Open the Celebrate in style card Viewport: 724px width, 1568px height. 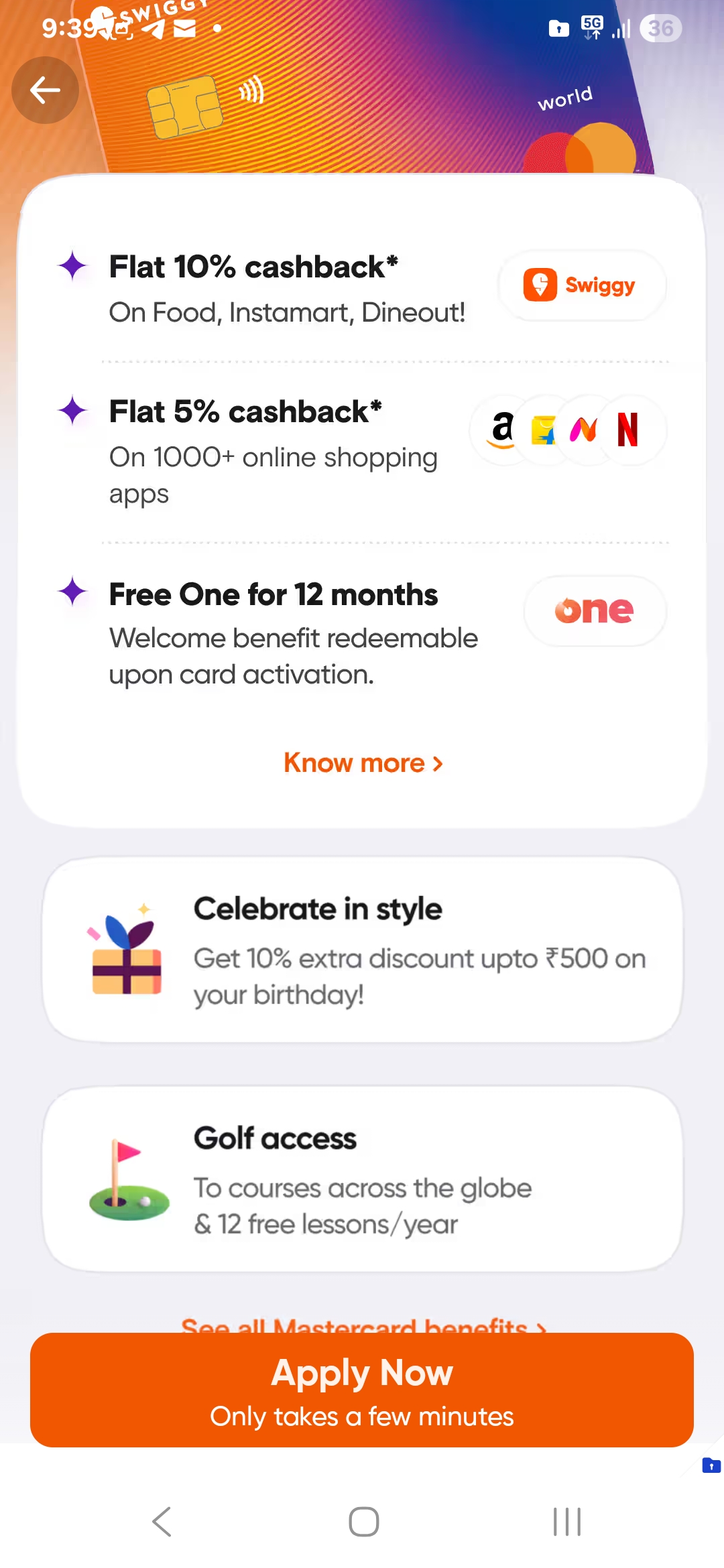point(362,950)
